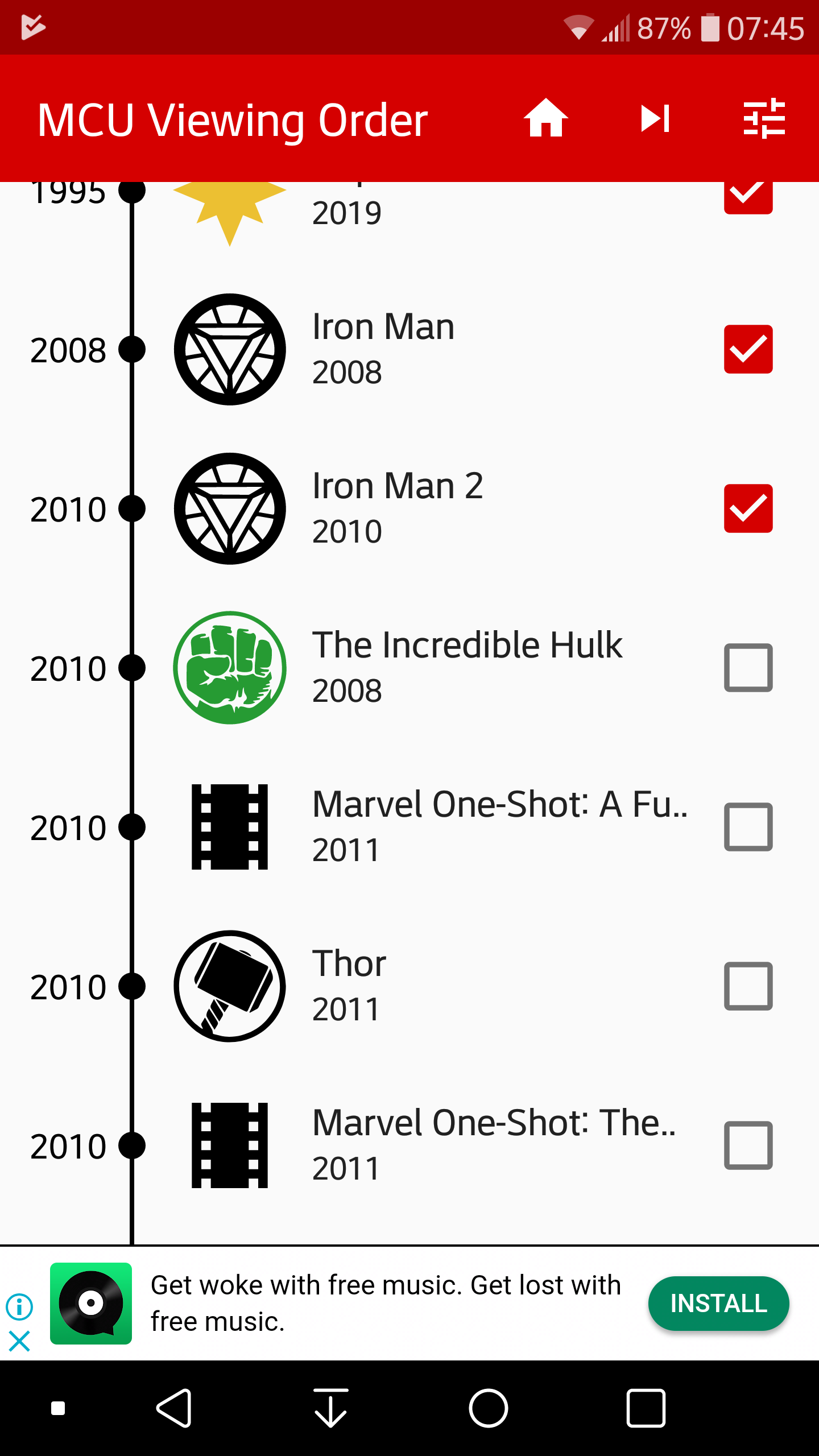Viewport: 819px width, 1456px height.
Task: Tap the INSTALL button on the ad
Action: pos(718,1304)
